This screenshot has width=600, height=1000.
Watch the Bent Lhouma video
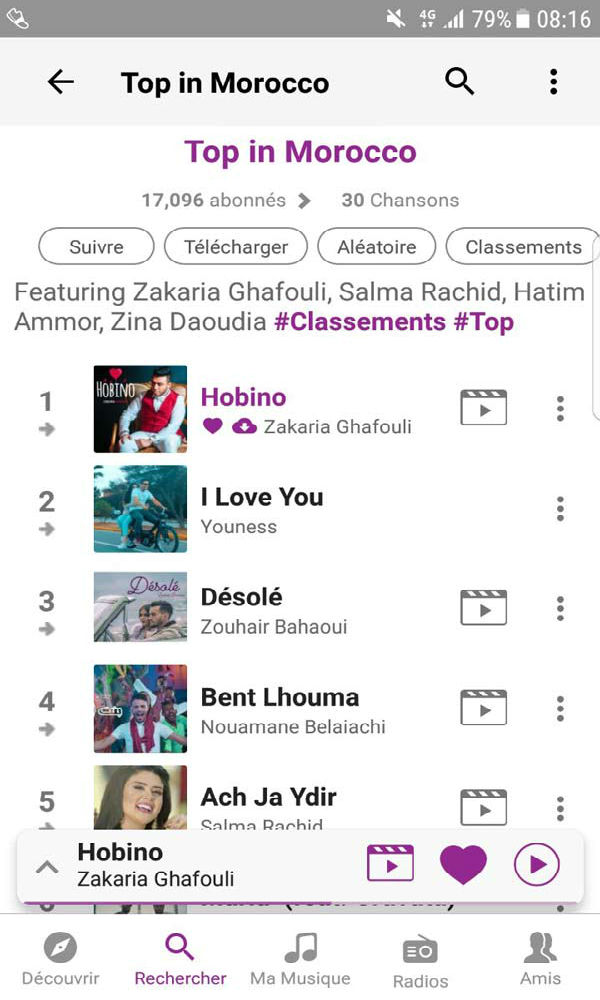pos(483,708)
